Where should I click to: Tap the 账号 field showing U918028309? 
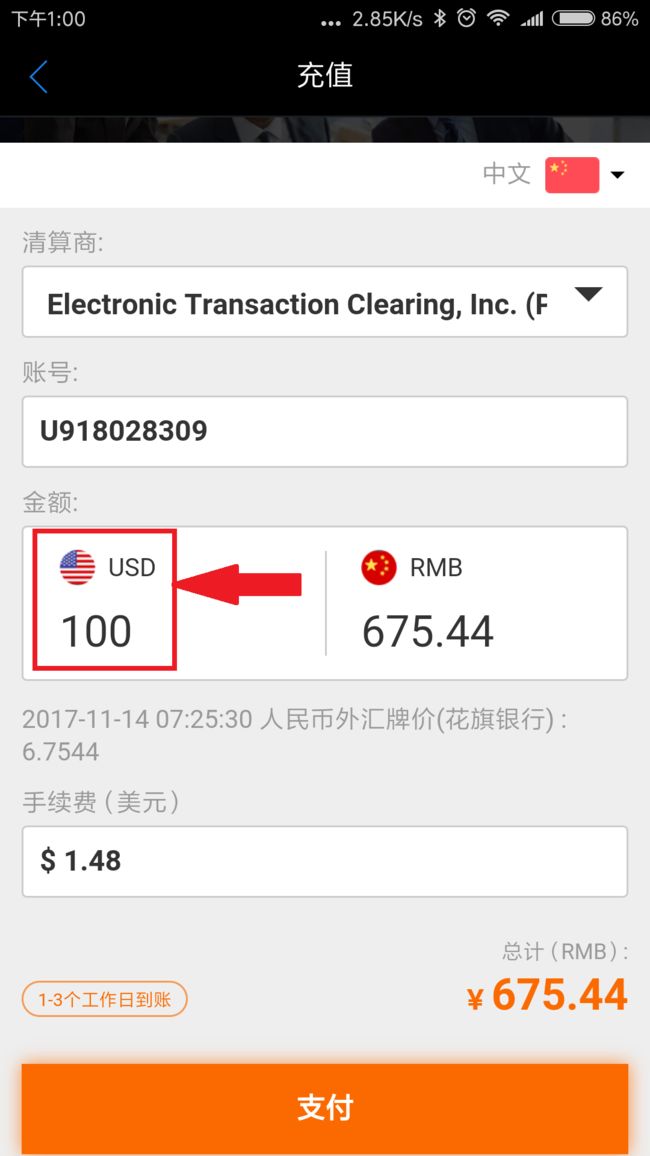tap(325, 431)
